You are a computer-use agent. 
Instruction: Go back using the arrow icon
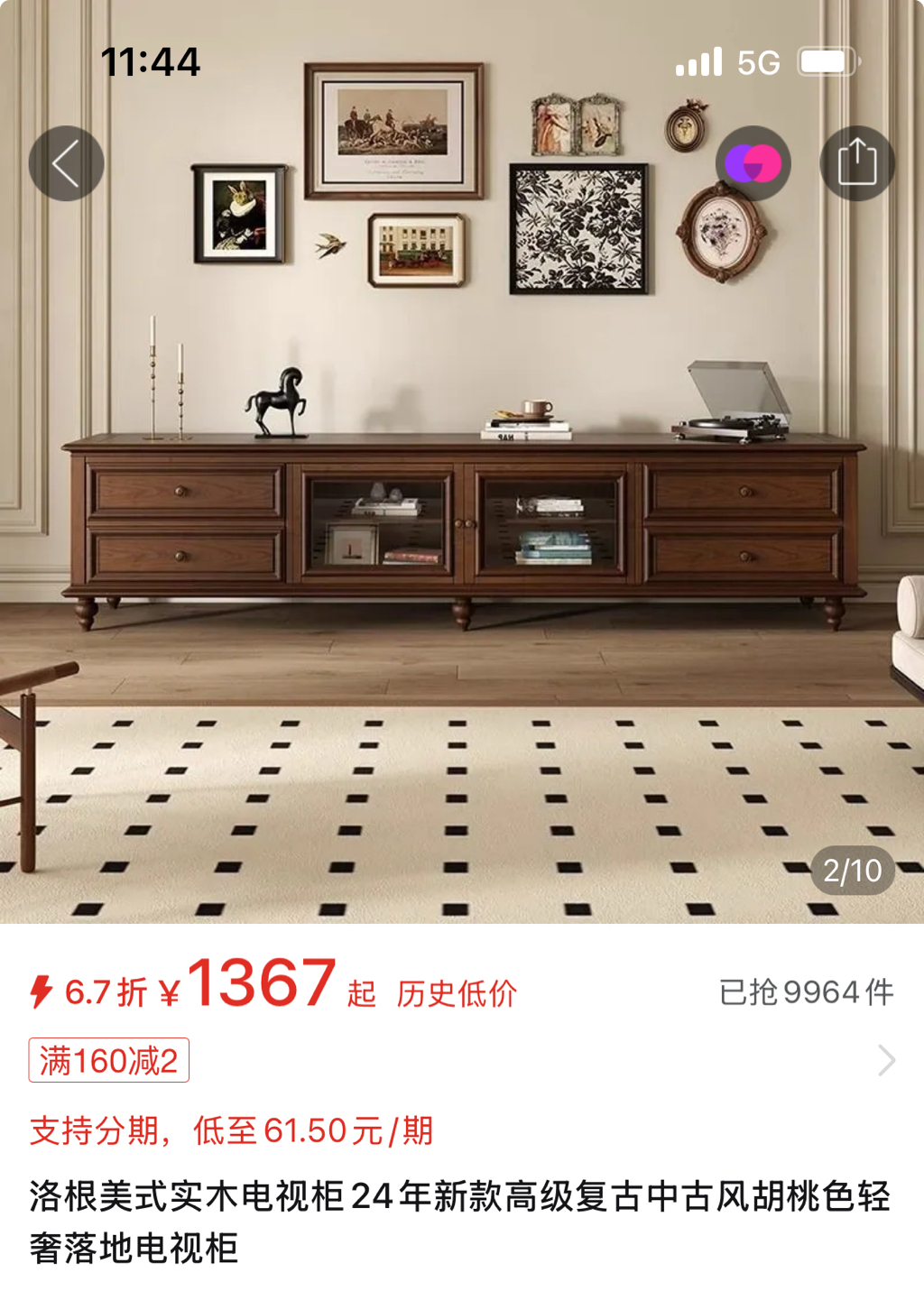click(66, 163)
